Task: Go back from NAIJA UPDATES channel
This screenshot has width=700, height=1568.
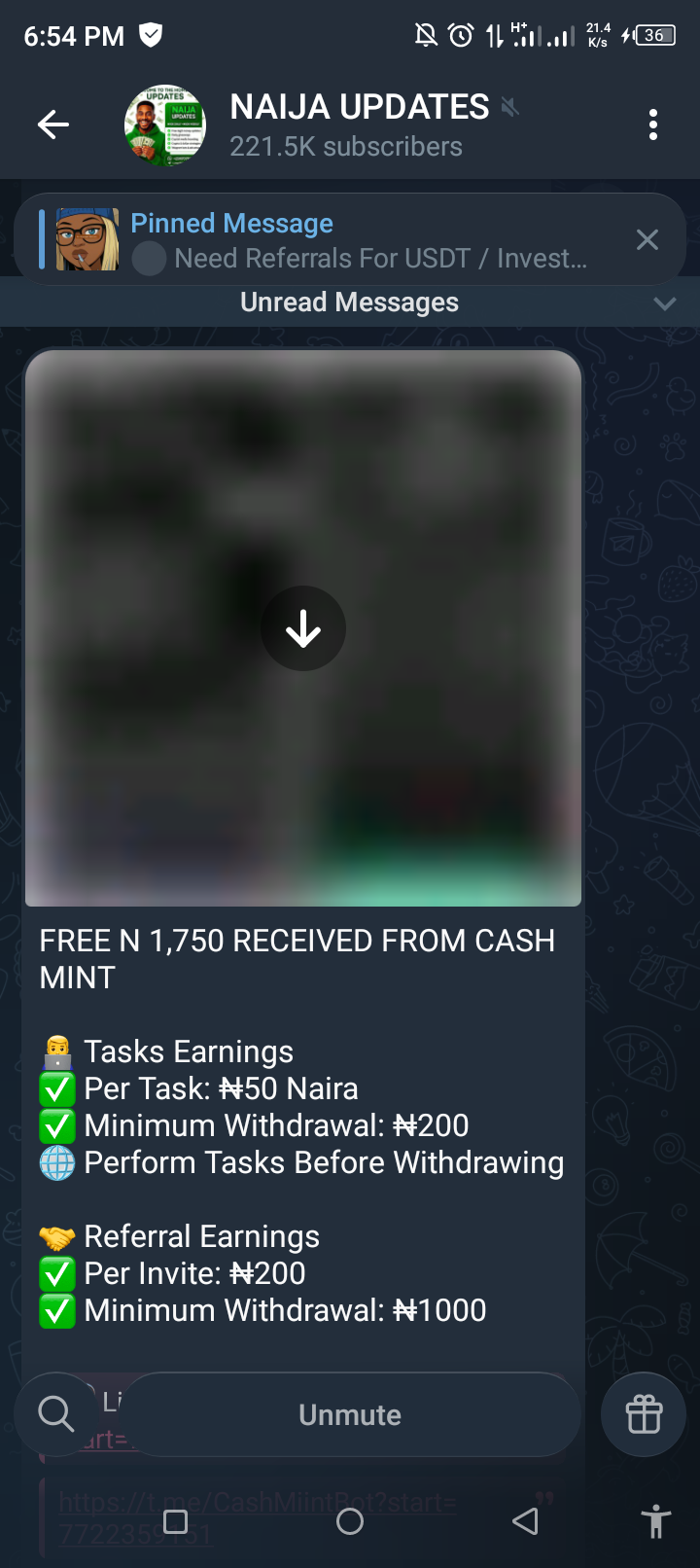Action: (x=52, y=125)
